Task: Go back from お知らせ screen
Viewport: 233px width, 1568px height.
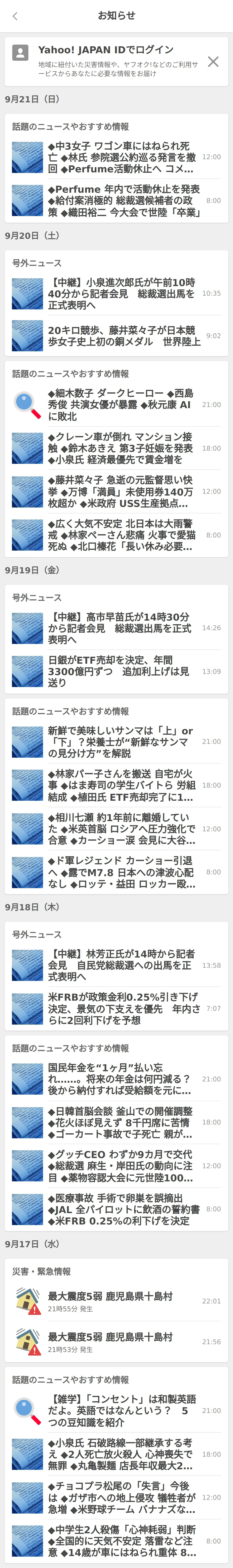Action: click(15, 16)
